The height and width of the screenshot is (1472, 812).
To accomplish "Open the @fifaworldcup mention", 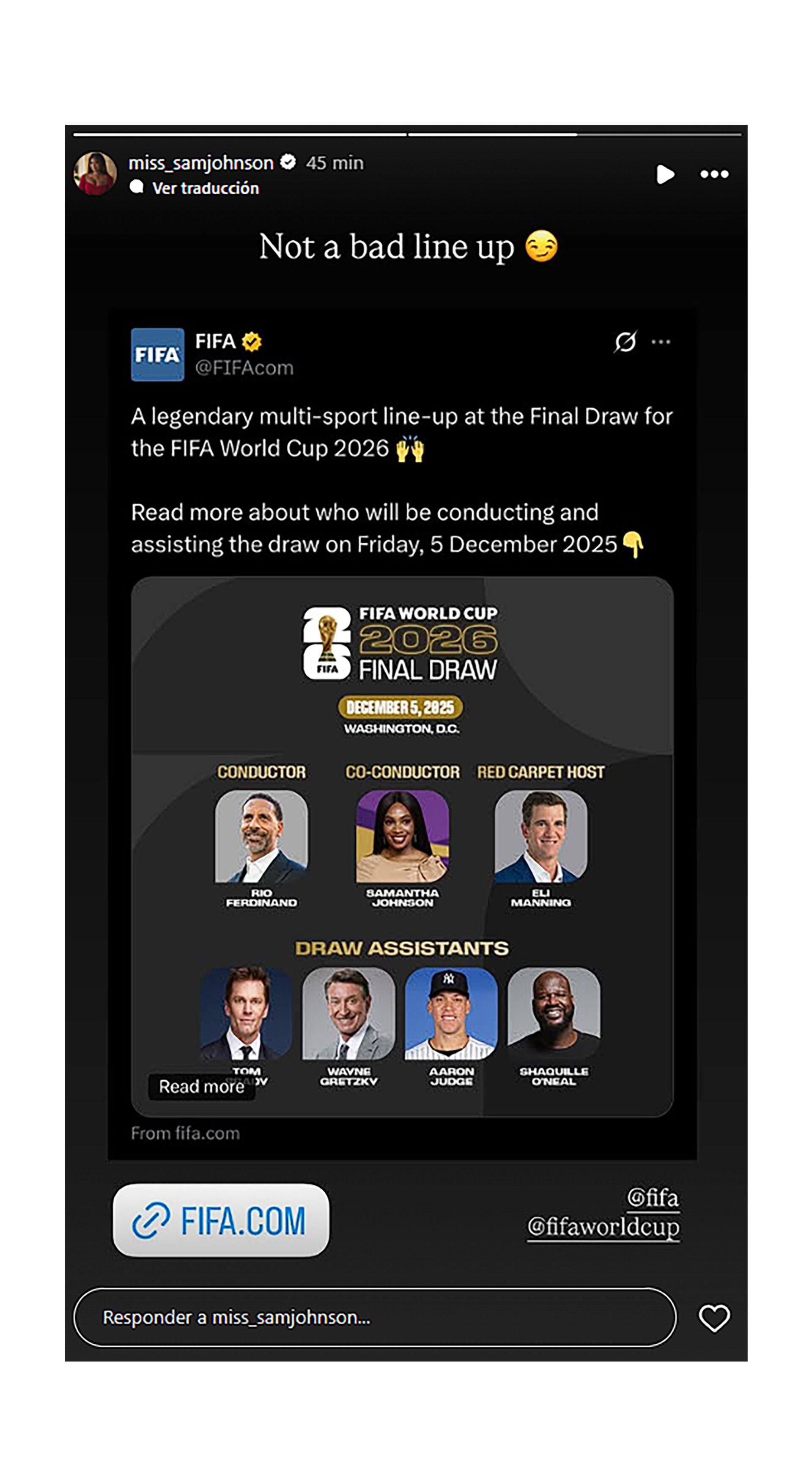I will tap(603, 1227).
